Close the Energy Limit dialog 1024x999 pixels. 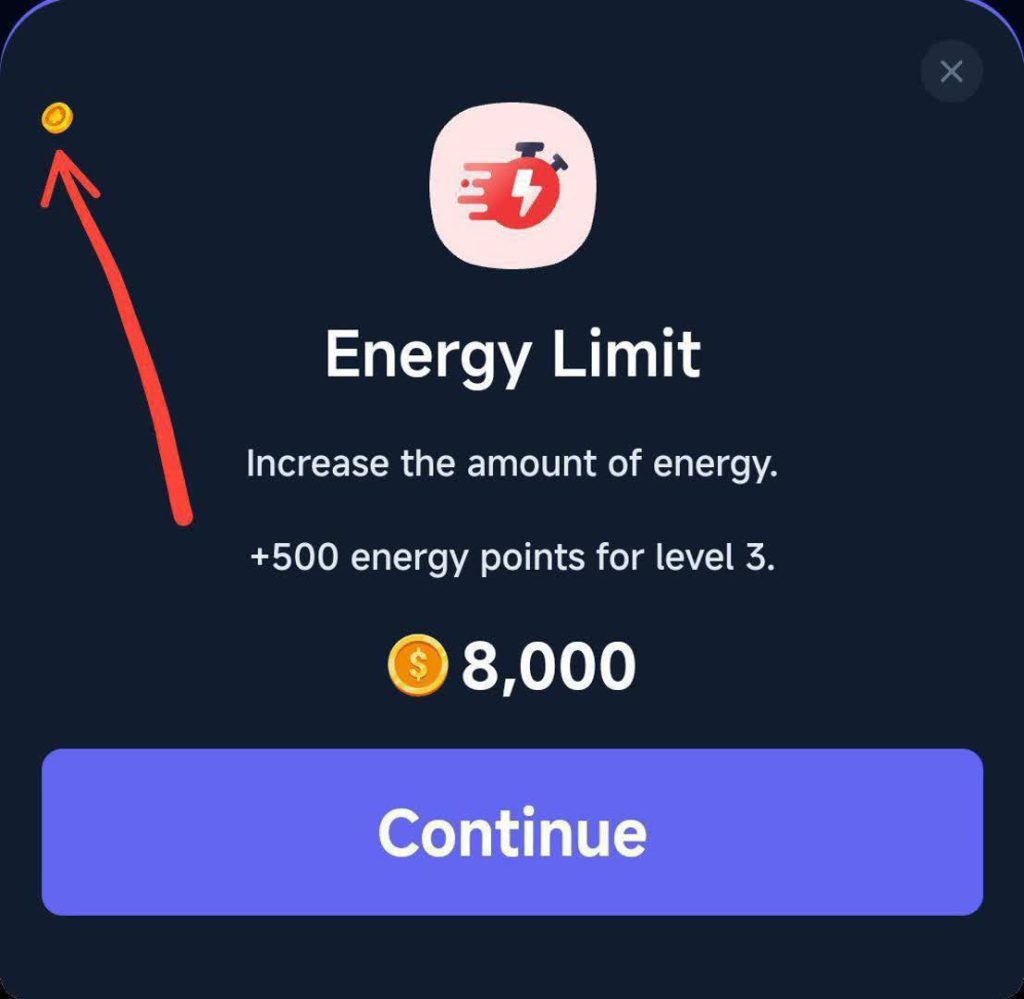point(951,71)
